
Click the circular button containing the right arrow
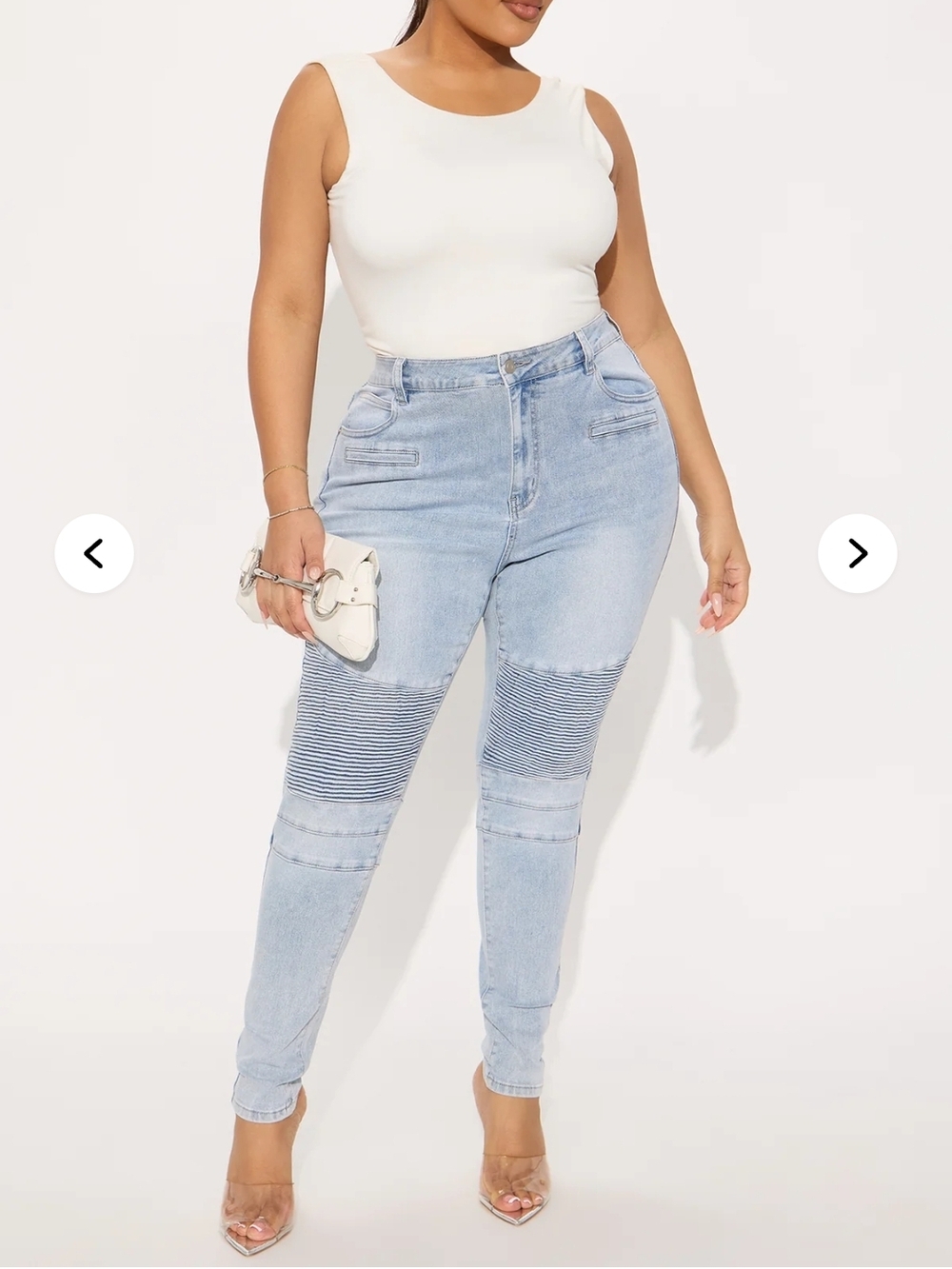point(856,552)
